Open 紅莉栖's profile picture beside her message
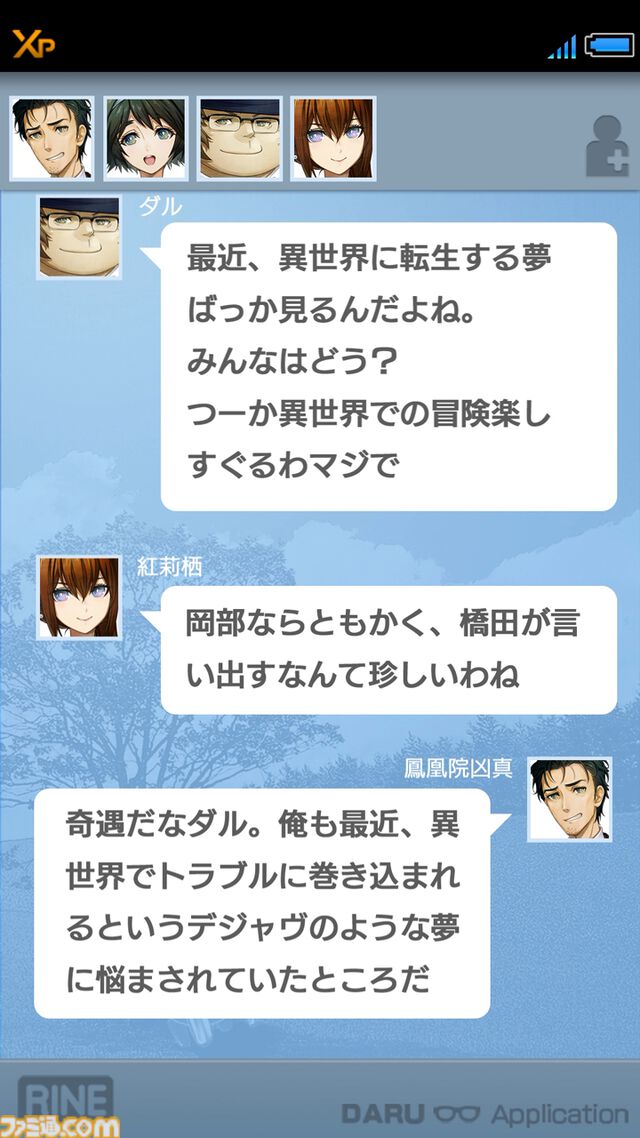 pos(79,598)
